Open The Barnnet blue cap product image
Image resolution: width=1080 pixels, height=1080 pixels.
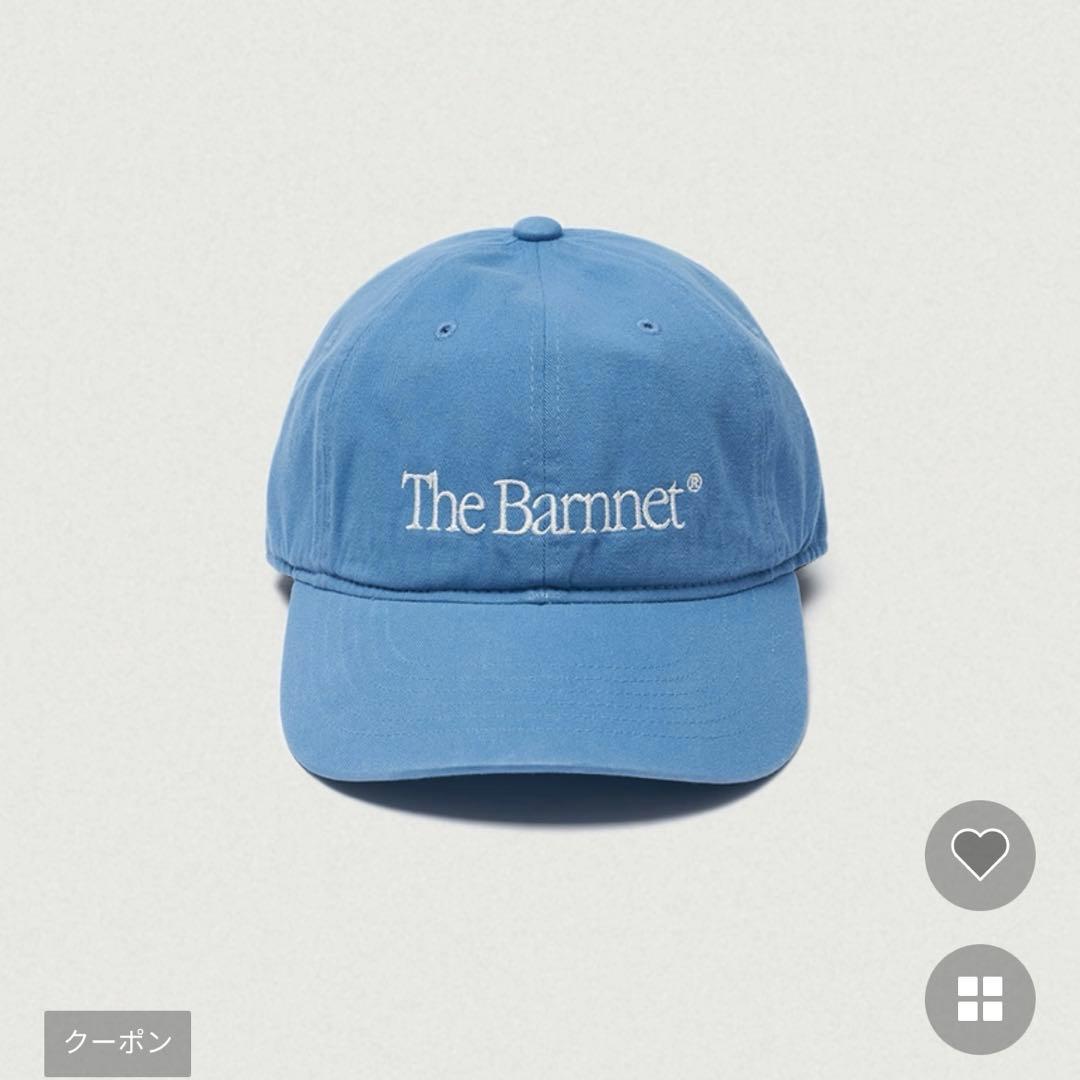[x=545, y=500]
